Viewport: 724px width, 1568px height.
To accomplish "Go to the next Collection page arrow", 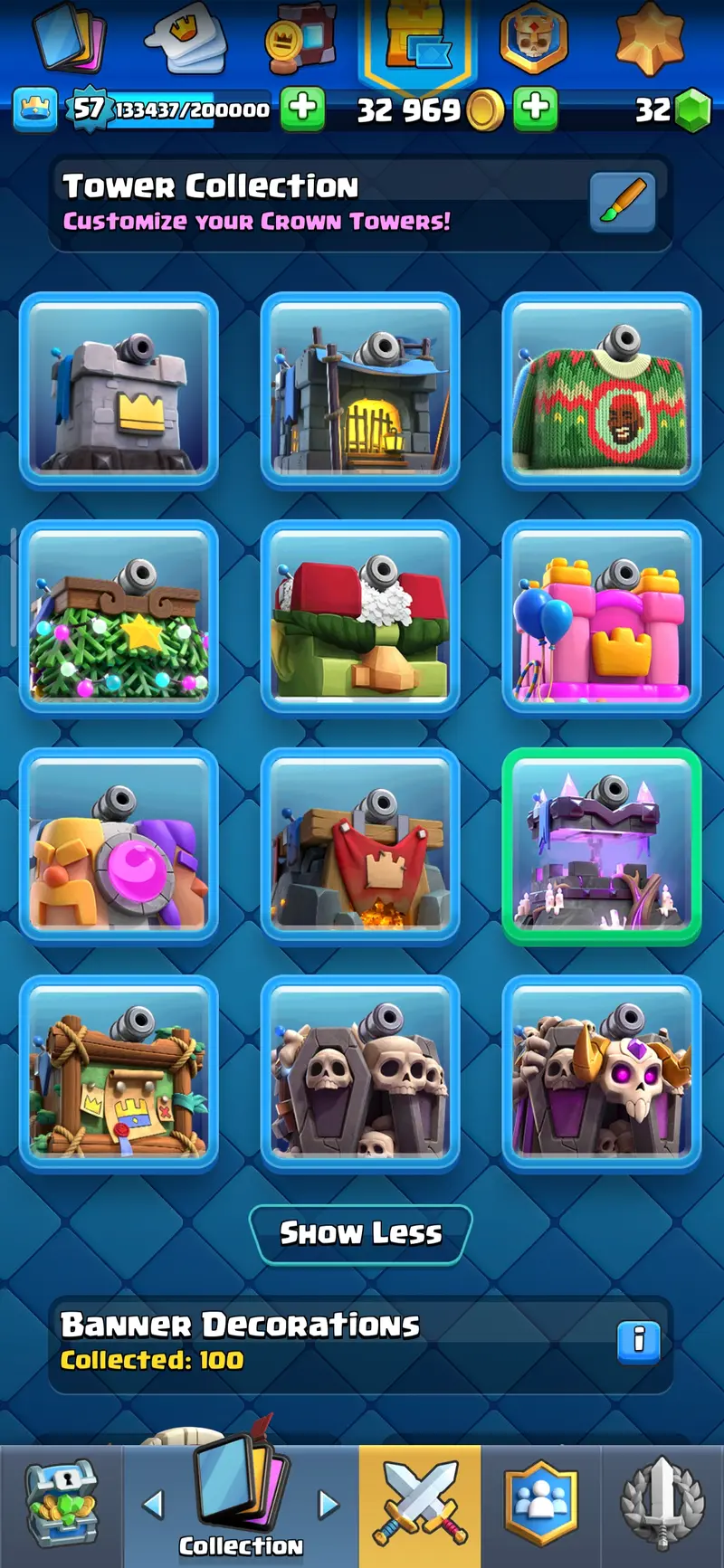I will tap(329, 1505).
